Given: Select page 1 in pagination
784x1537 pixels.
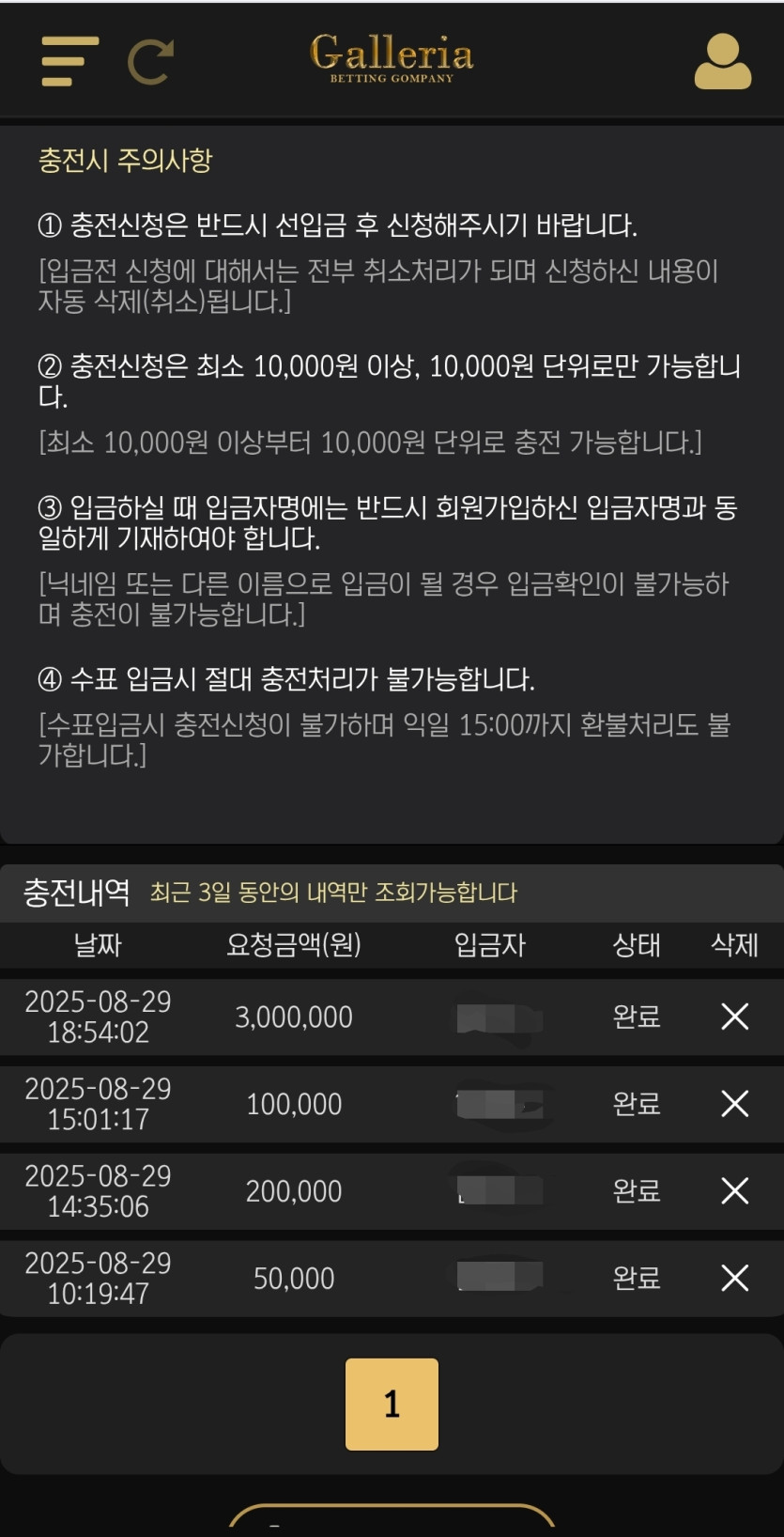Looking at the screenshot, I should click(392, 1404).
